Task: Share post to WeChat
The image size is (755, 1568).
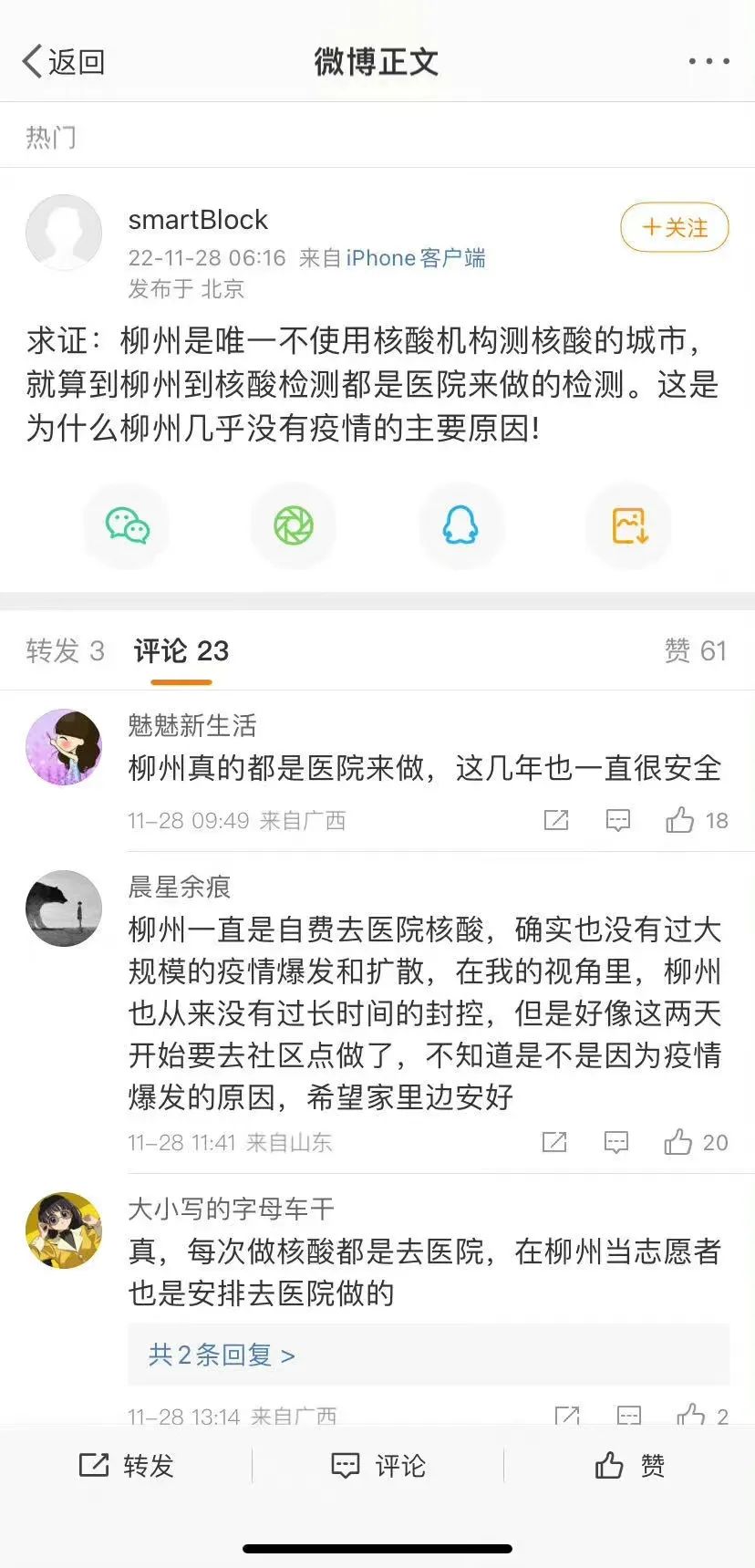Action: click(127, 526)
